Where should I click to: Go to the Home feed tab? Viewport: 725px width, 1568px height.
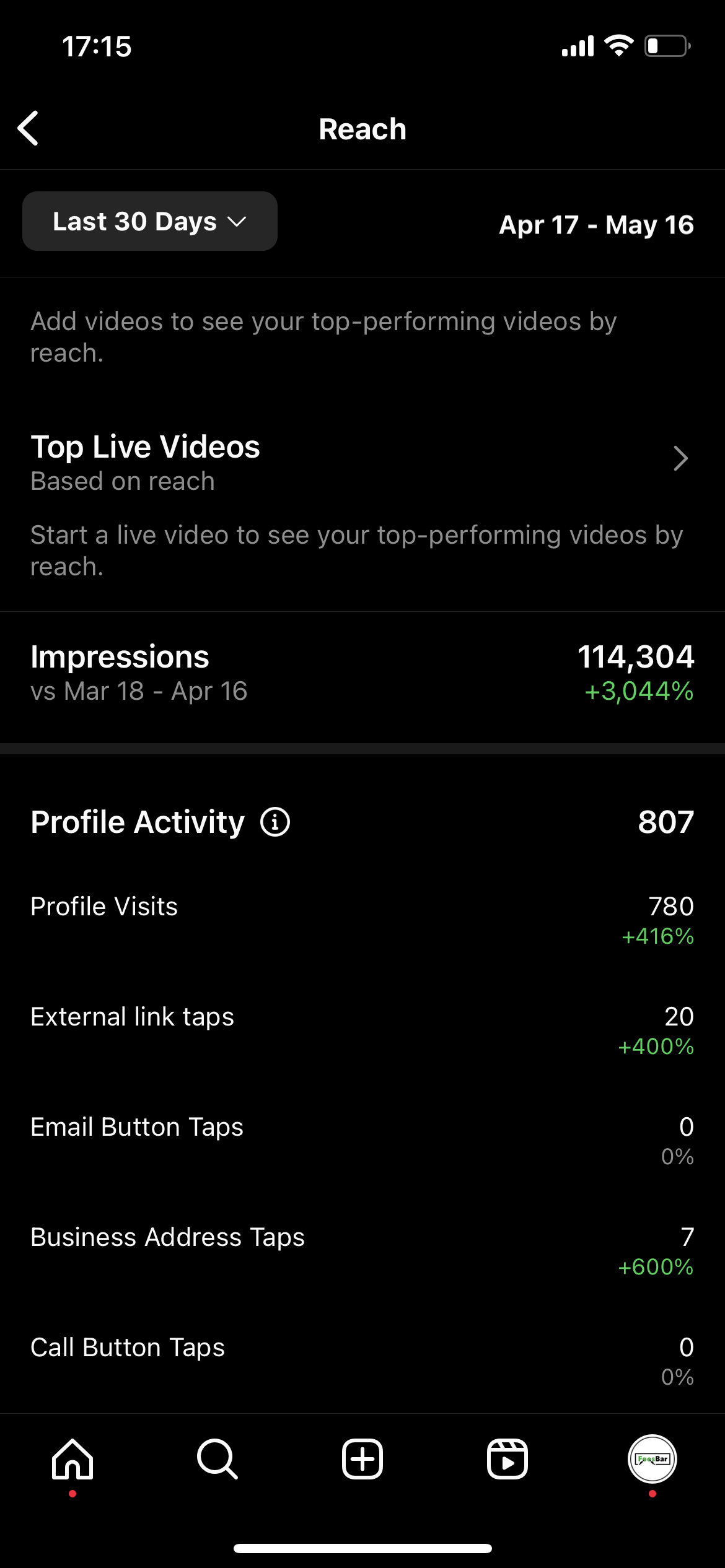(x=72, y=1459)
